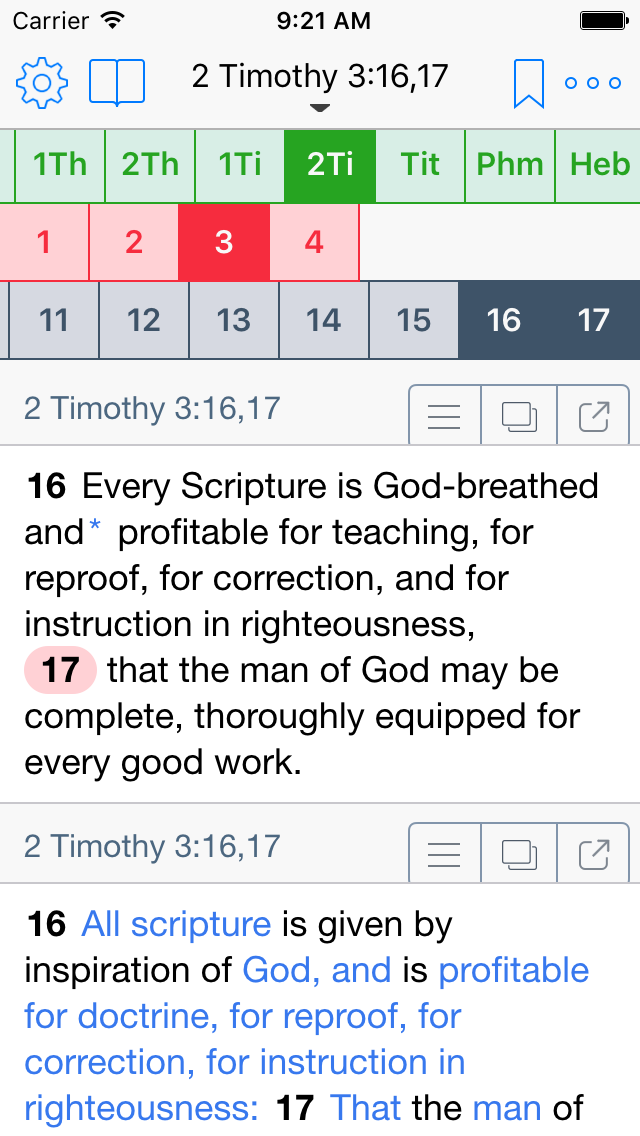640x1136 pixels.
Task: Open the three-dot overflow menu
Action: [593, 83]
